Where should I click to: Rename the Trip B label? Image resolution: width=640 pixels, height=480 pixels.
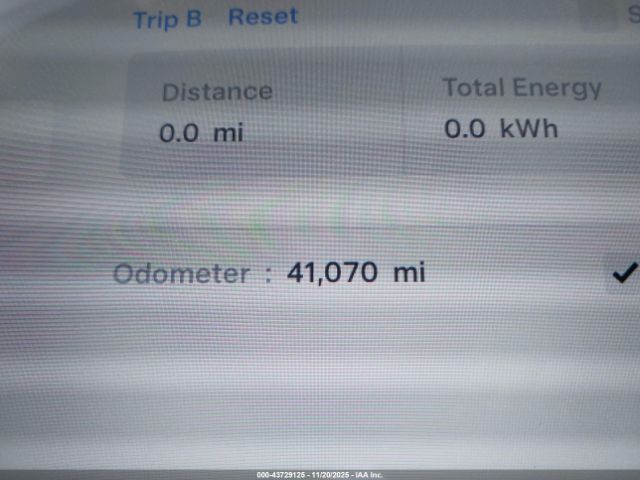pyautogui.click(x=168, y=20)
